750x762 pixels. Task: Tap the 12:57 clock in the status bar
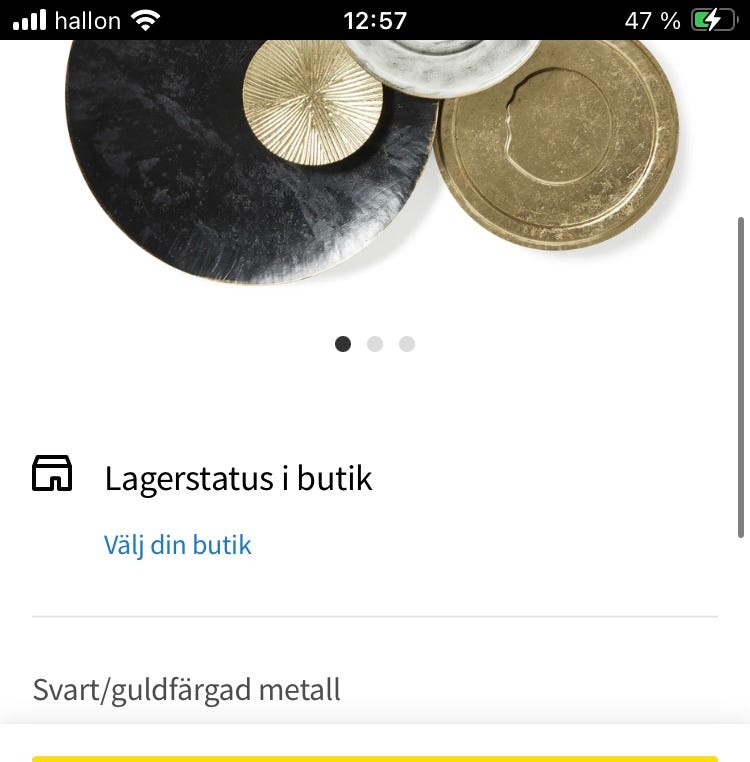pyautogui.click(x=375, y=19)
